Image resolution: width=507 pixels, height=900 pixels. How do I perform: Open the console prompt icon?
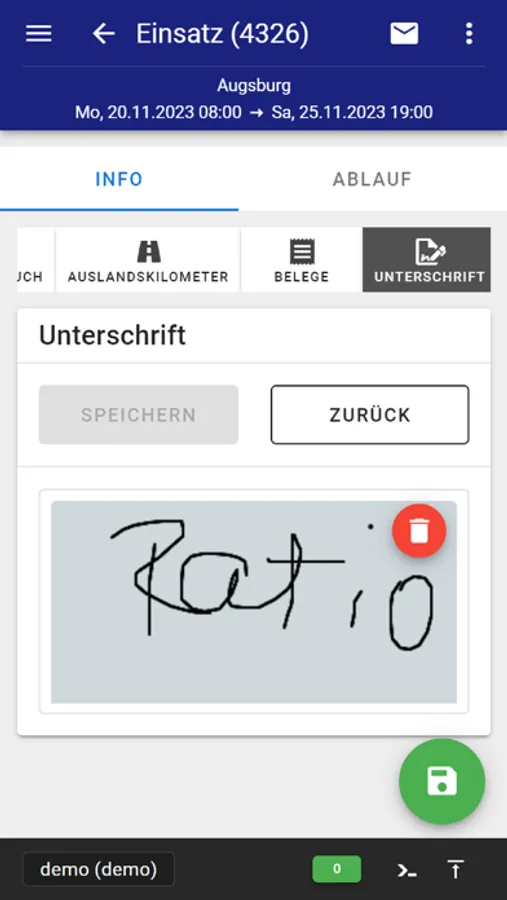click(407, 870)
